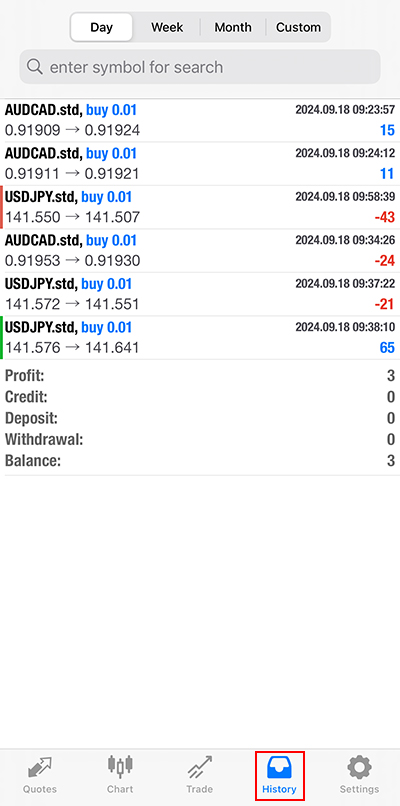Switch to the Trade tab
This screenshot has height=806, width=400.
click(x=199, y=775)
